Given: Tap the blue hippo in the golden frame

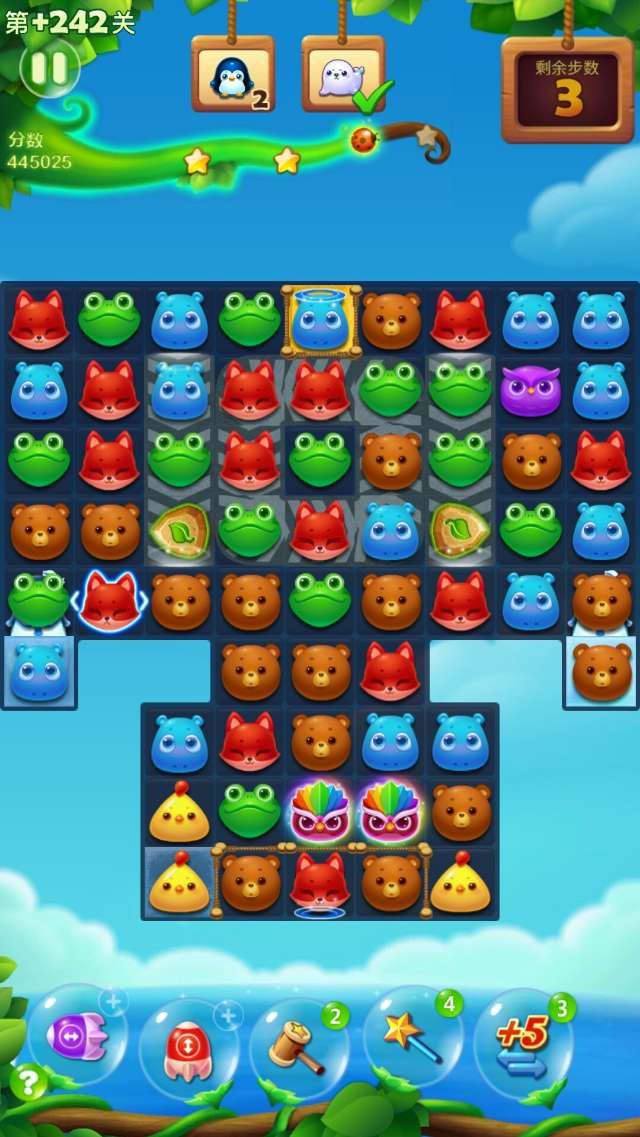Looking at the screenshot, I should click(x=320, y=321).
